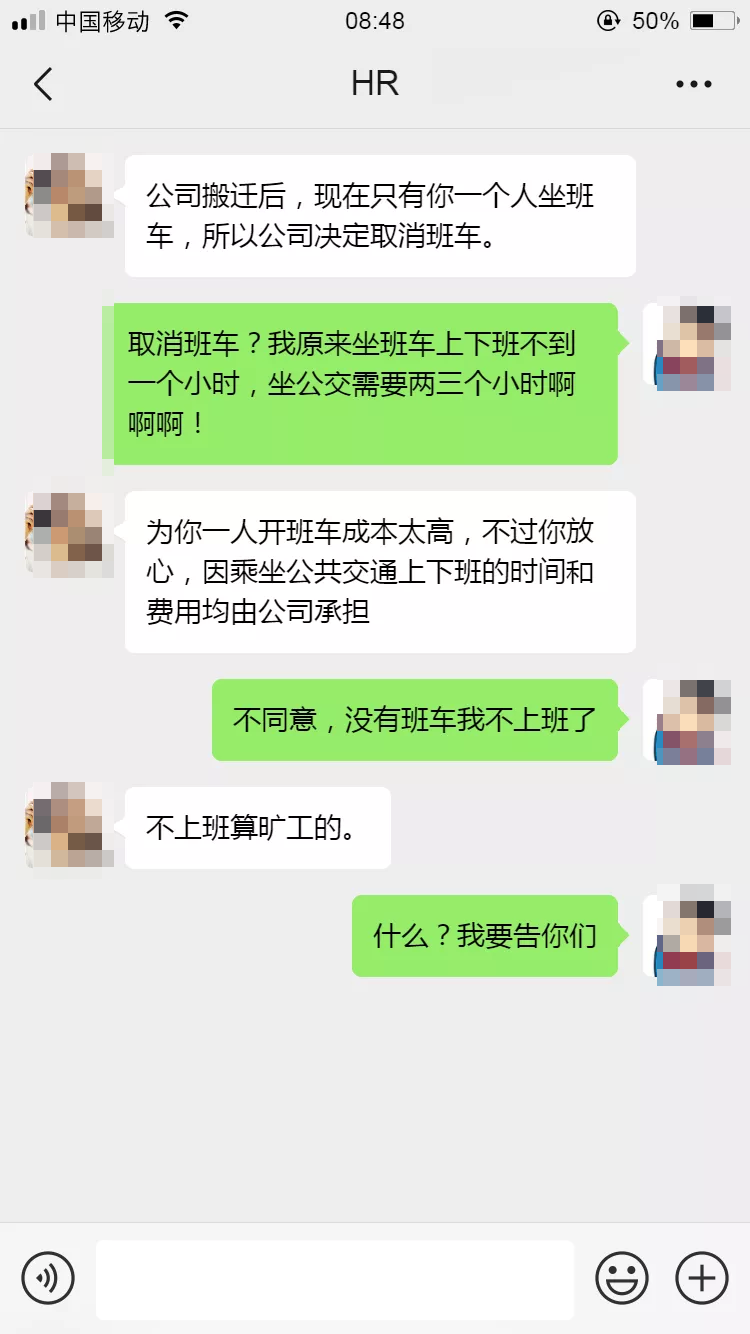Open the three-dot chat options menu
The width and height of the screenshot is (750, 1334).
click(693, 85)
